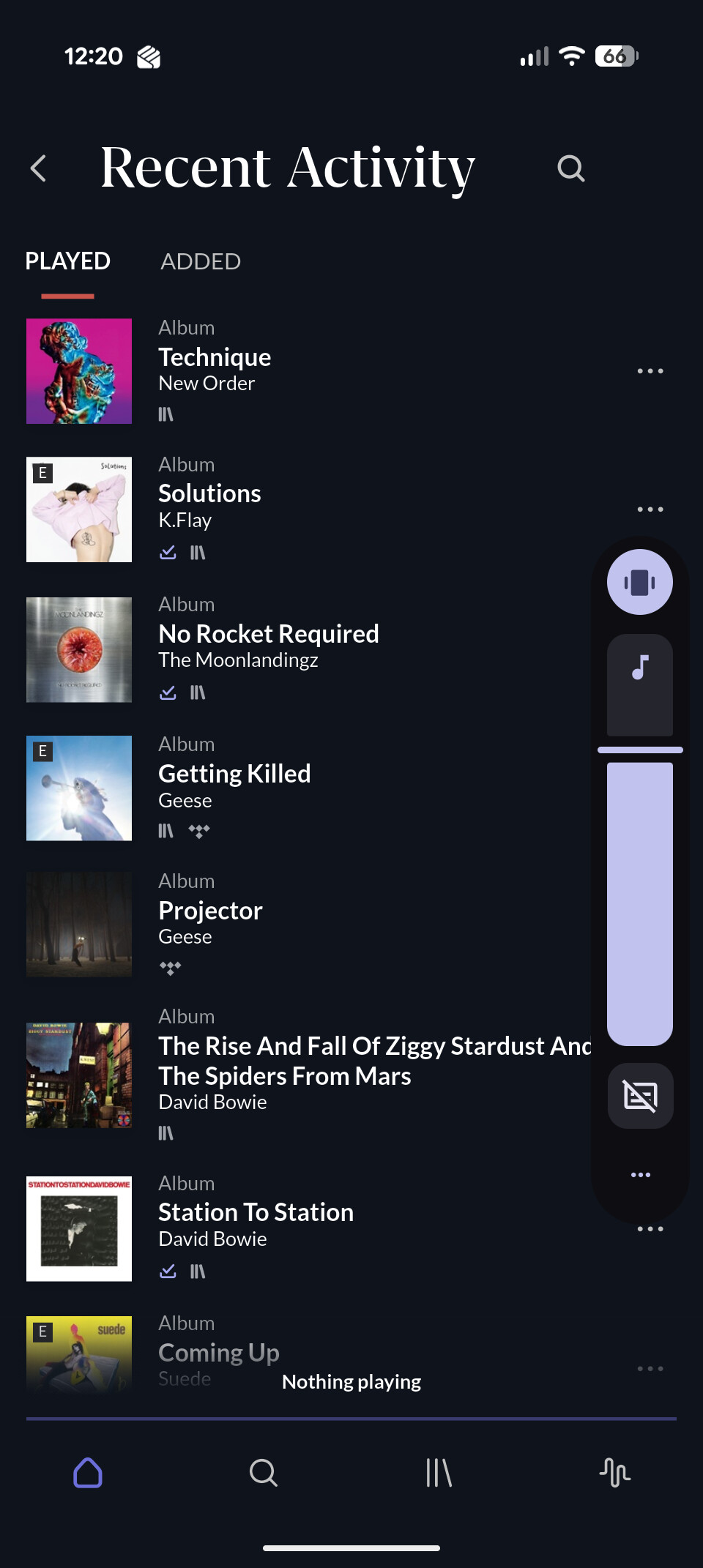703x1568 pixels.
Task: Select the PLAYED tab
Action: (67, 261)
